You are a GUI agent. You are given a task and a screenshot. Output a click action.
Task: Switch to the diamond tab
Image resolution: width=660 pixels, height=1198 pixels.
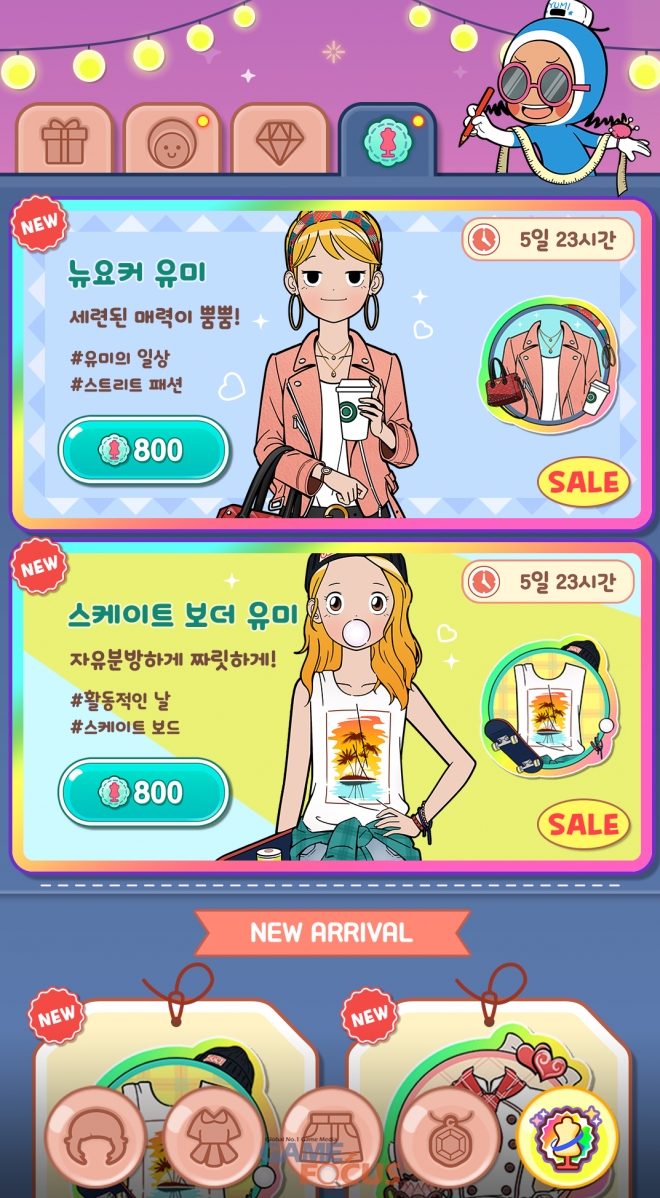[x=279, y=142]
